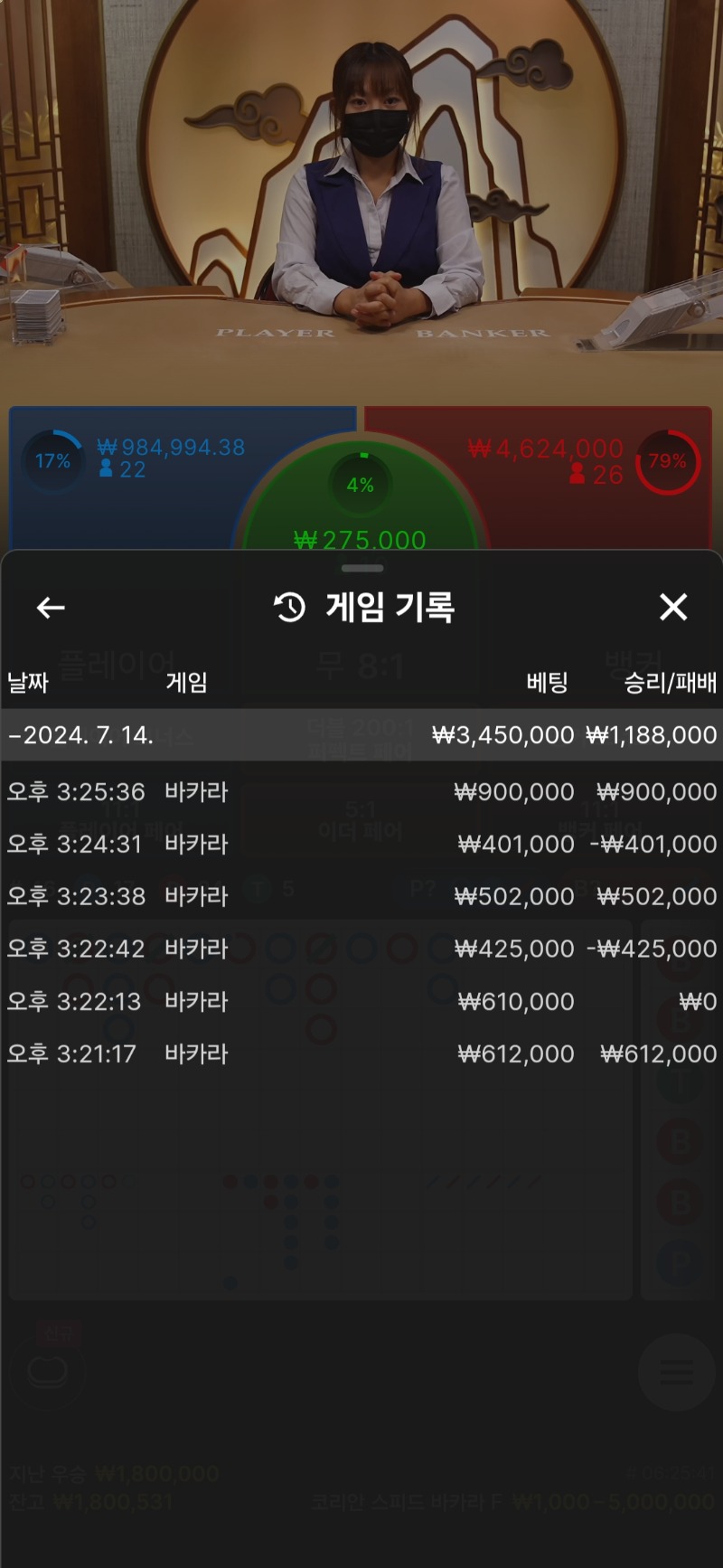The height and width of the screenshot is (1568, 723).
Task: Collapse the 2024. 7. 14. date summary row
Action: coord(361,734)
